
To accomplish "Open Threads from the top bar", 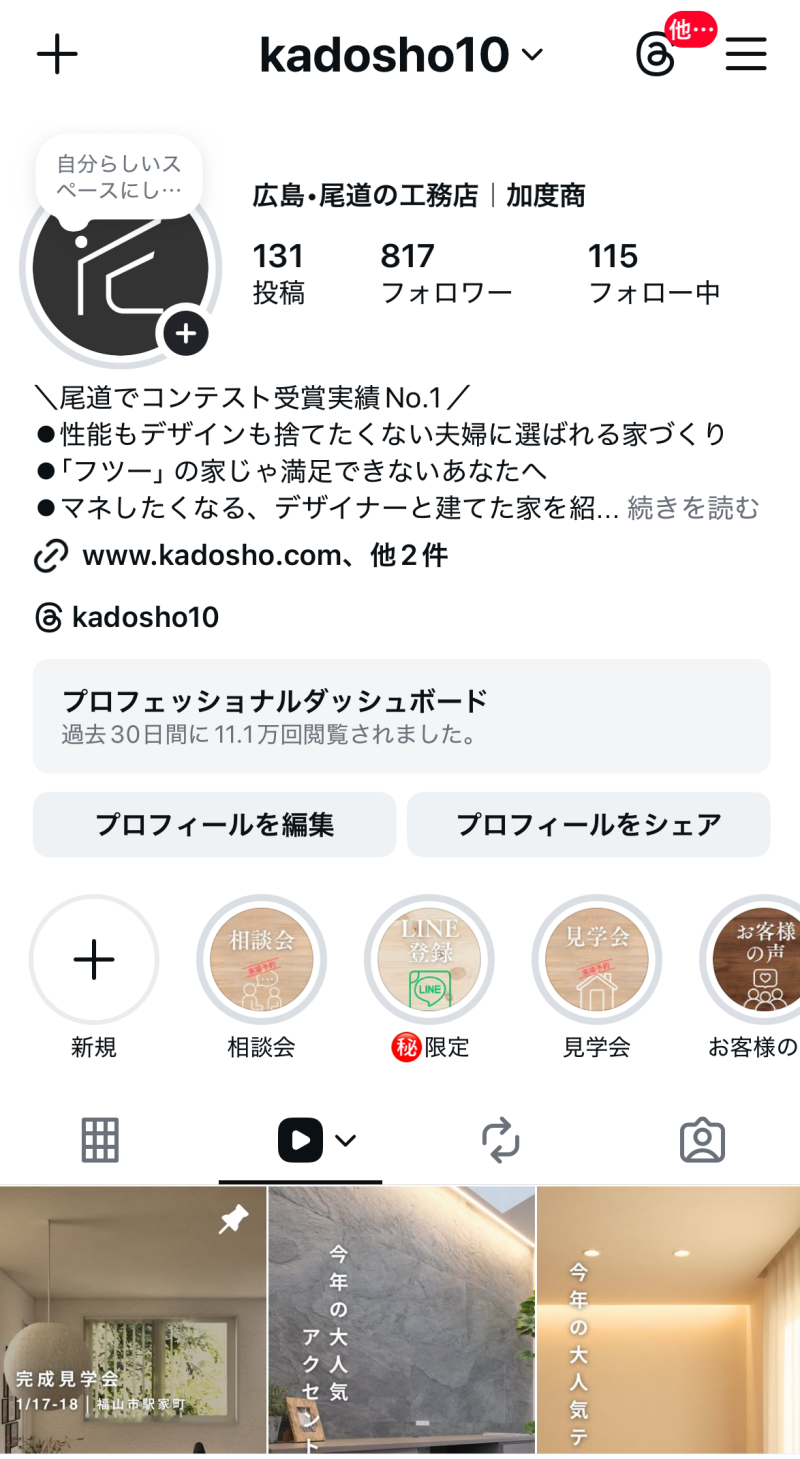I will [x=656, y=55].
